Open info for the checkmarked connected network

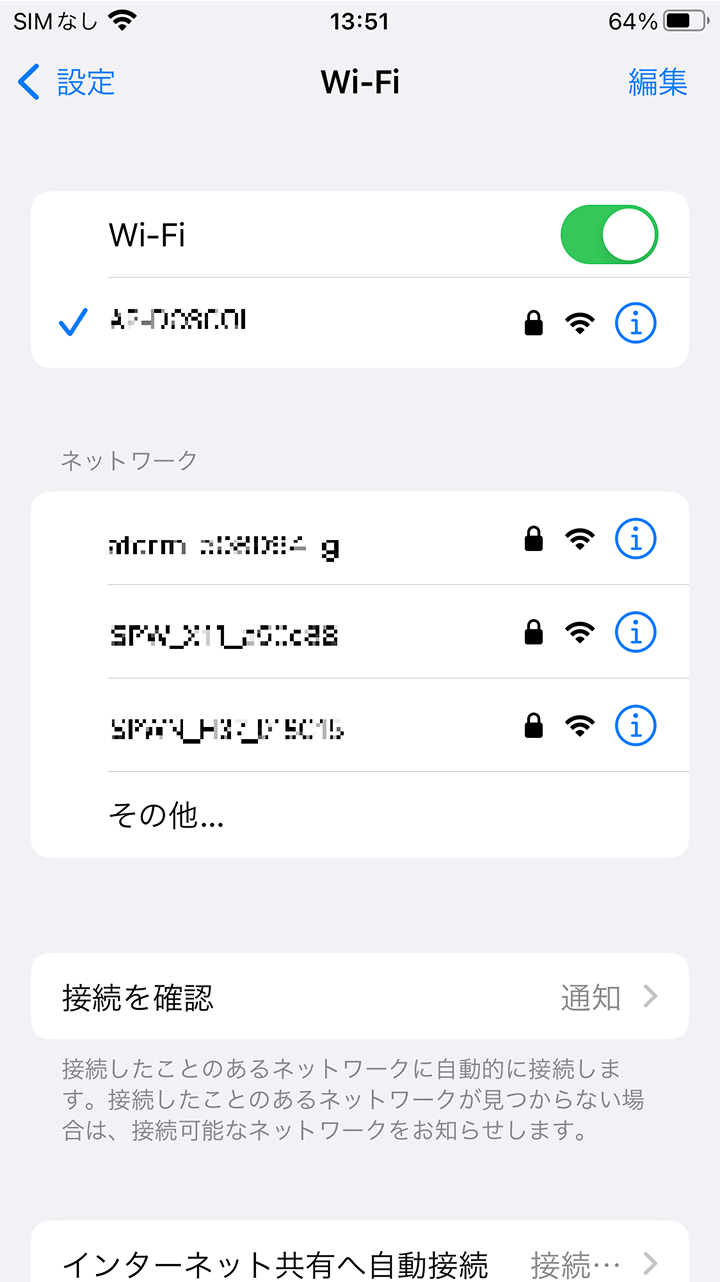635,323
